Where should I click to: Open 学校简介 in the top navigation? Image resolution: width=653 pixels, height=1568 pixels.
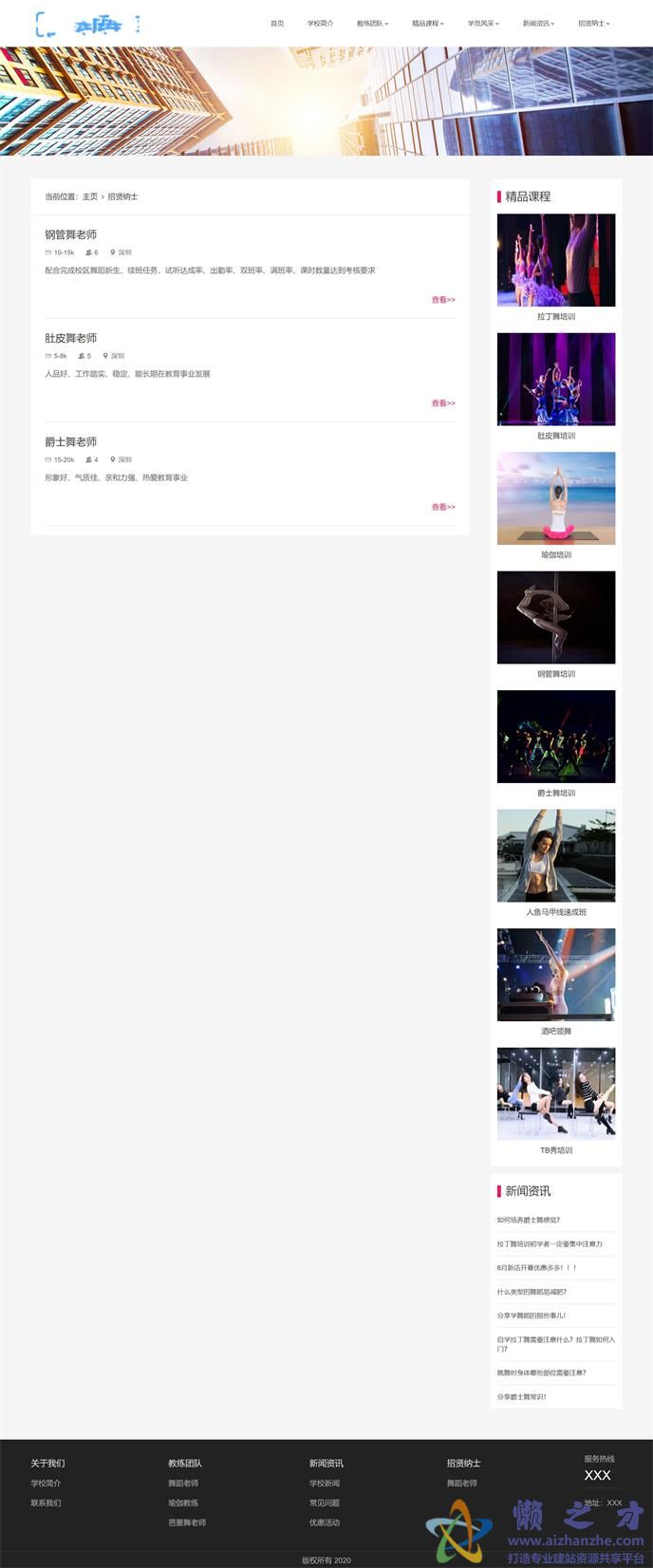pyautogui.click(x=320, y=23)
